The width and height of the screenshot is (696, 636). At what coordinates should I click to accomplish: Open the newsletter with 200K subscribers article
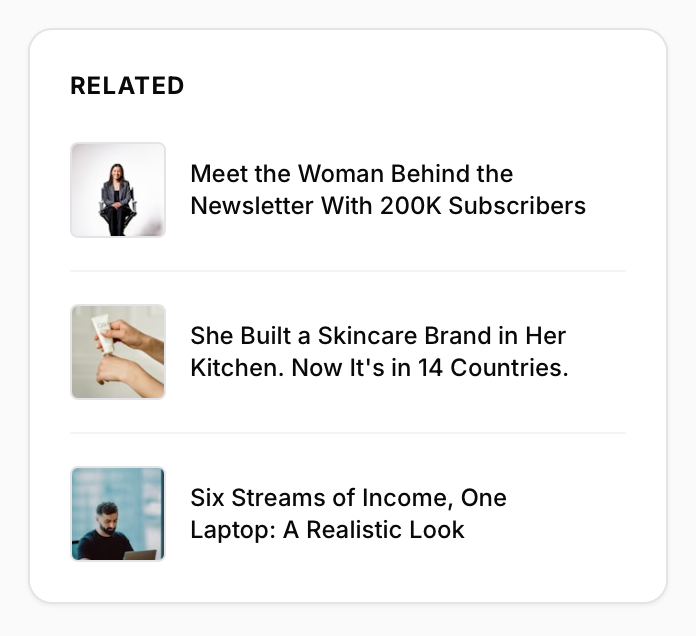[387, 190]
